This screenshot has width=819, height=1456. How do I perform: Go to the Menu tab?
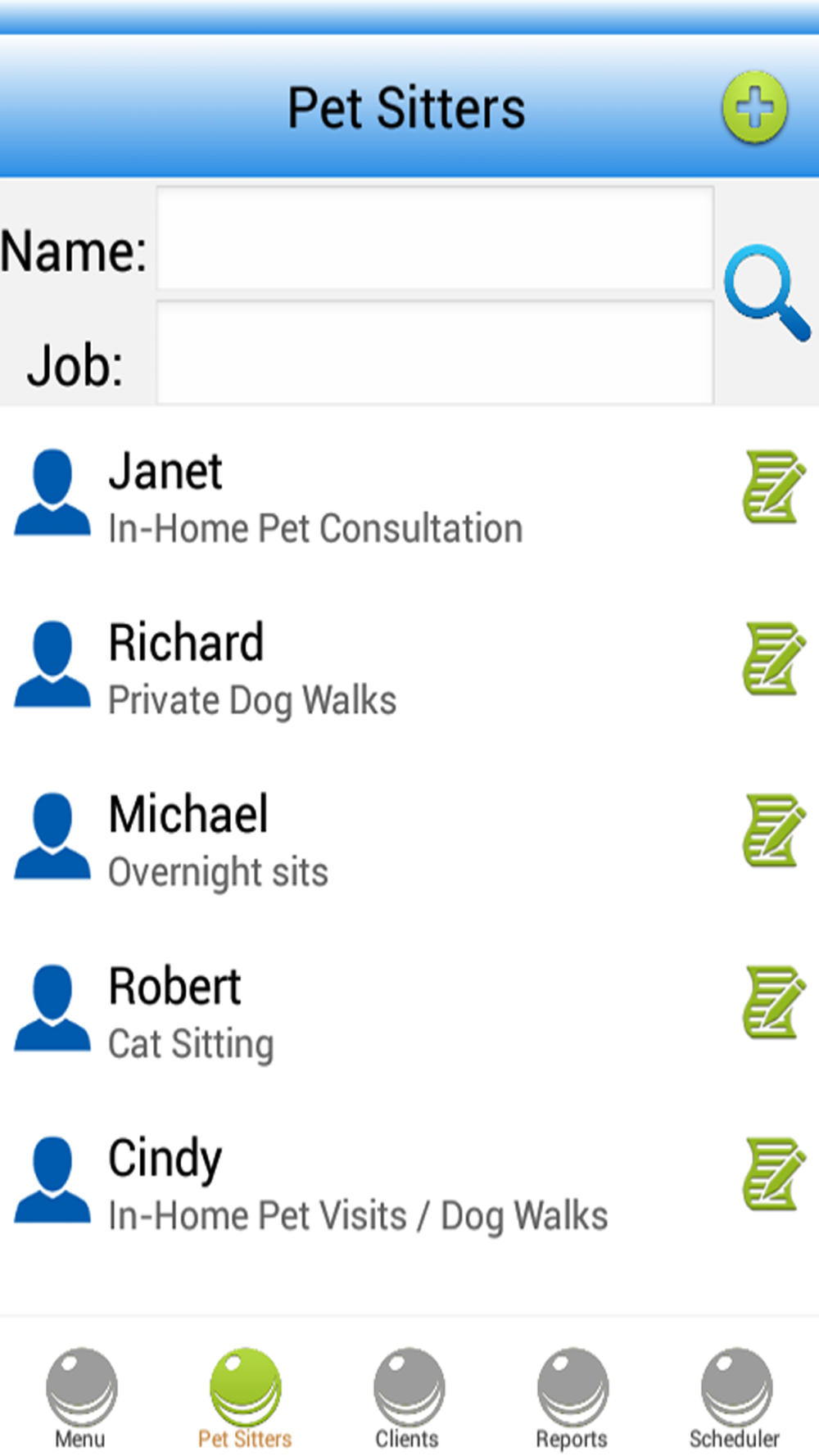[81, 1399]
